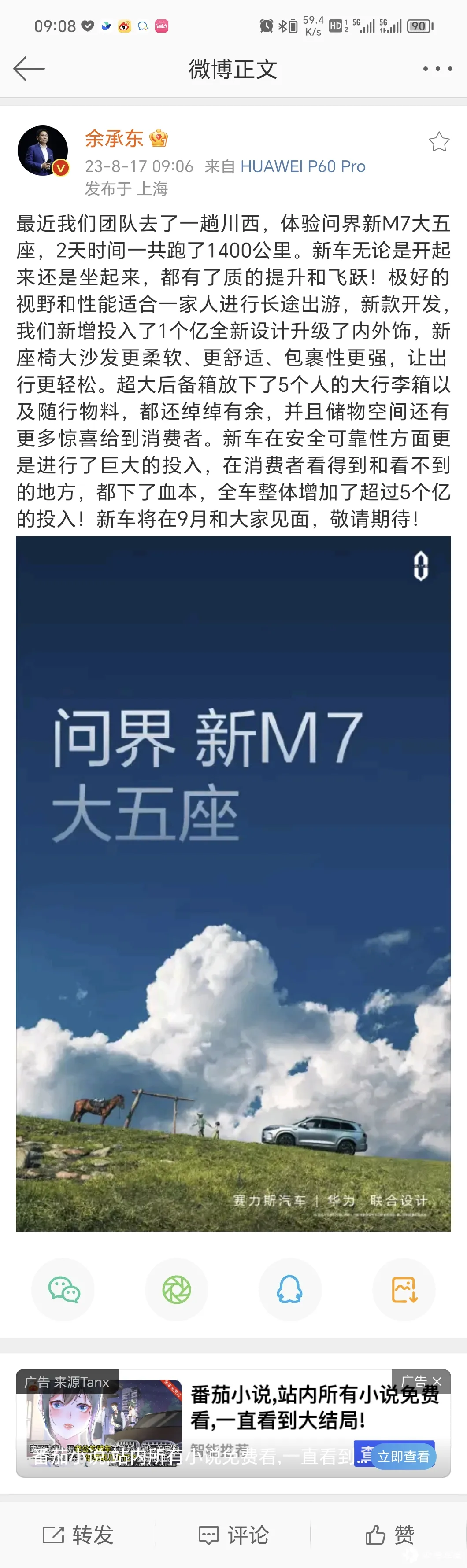Screen dimensions: 467x1568
Task: Open the 余承东 username link
Action: click(114, 139)
